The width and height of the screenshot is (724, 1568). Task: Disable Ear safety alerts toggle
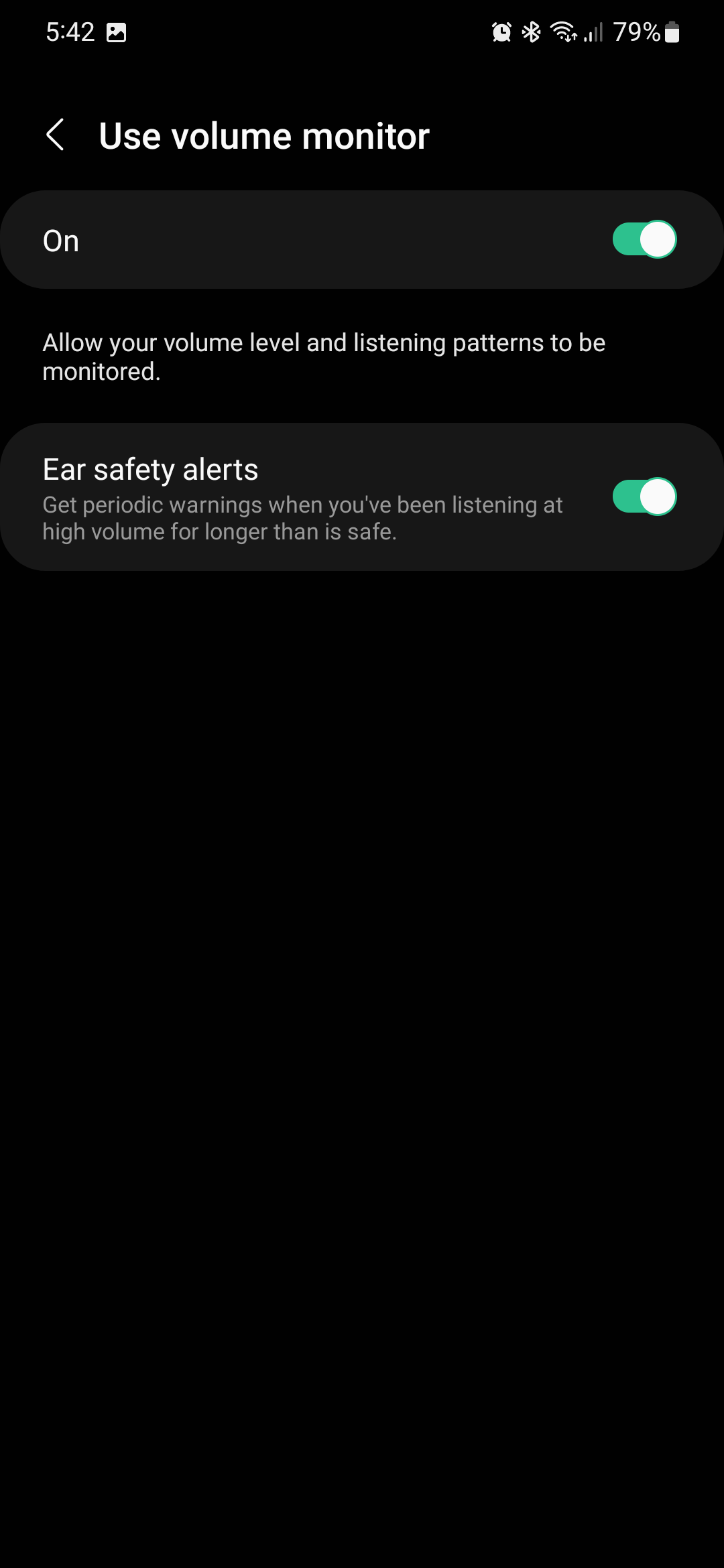(x=644, y=497)
